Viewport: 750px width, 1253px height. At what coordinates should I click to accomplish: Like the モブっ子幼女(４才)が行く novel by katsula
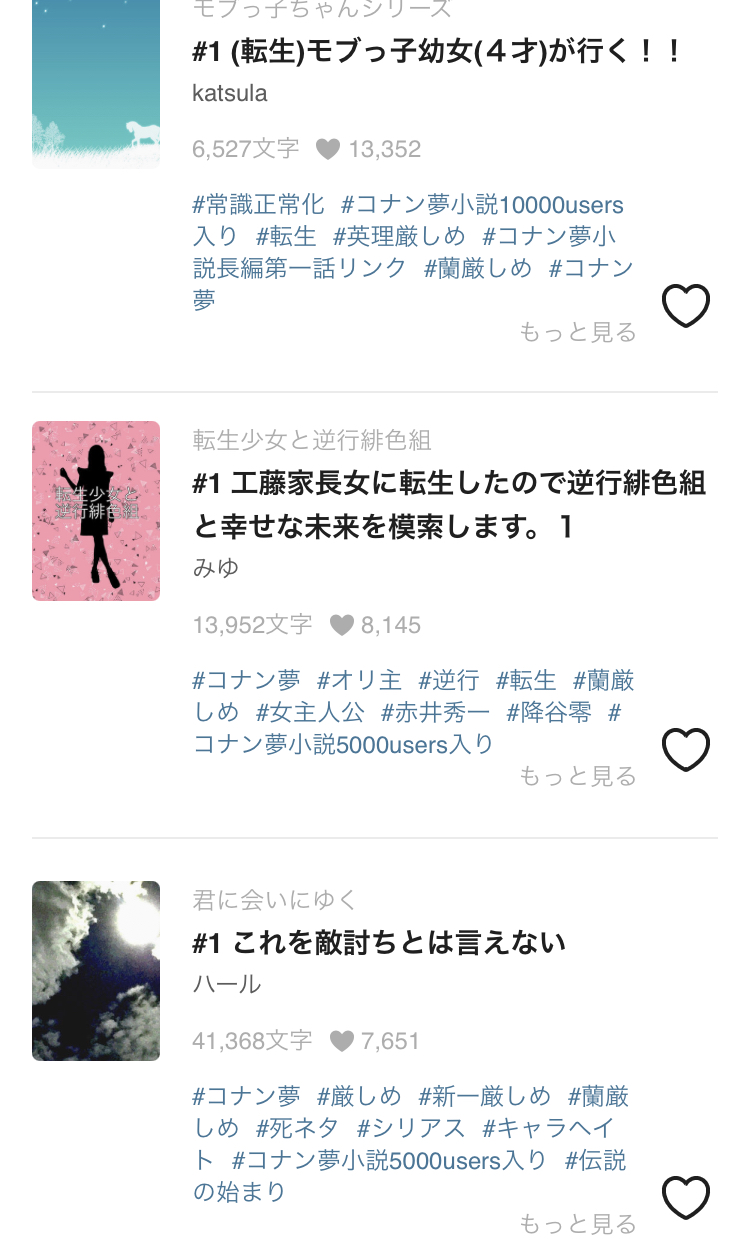pos(686,306)
